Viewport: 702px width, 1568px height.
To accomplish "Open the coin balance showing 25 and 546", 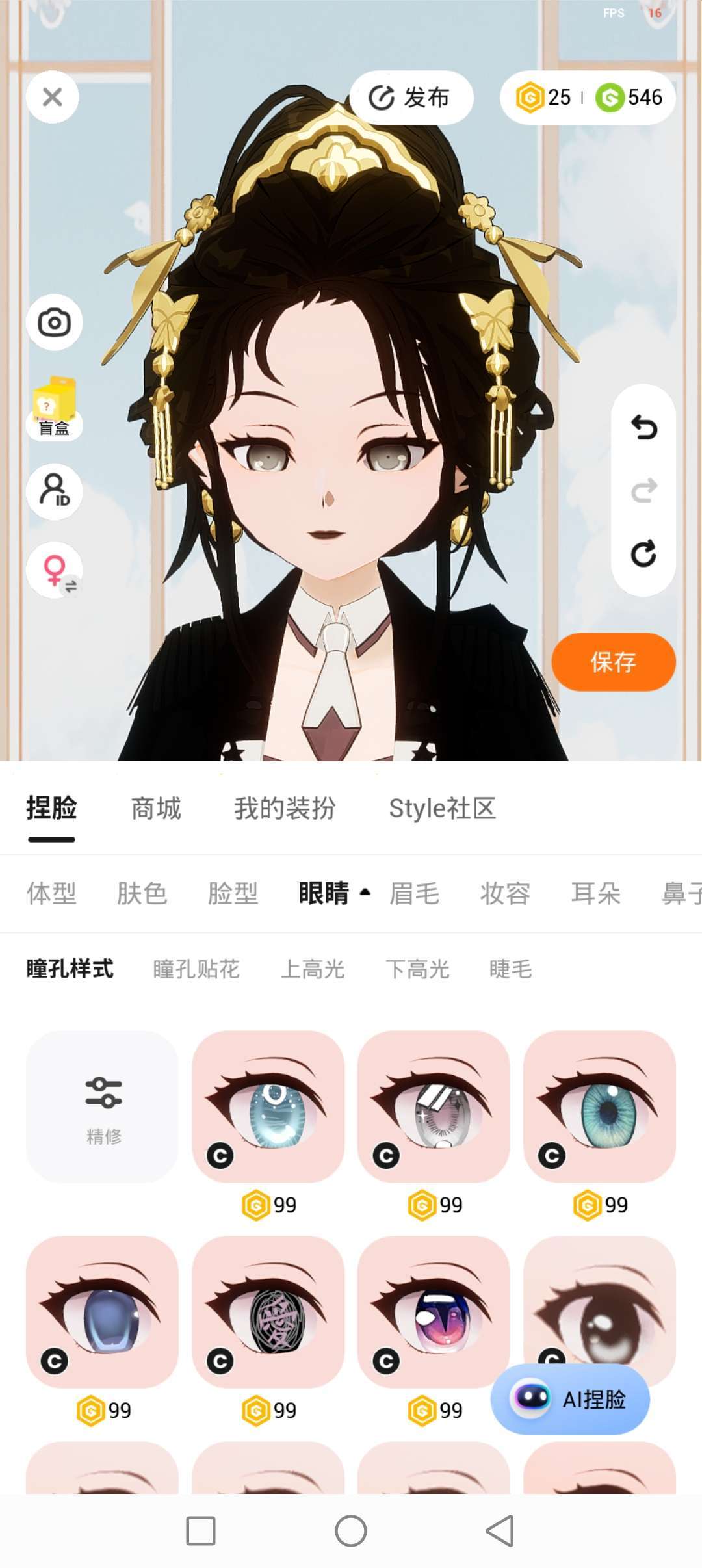I will pos(588,98).
